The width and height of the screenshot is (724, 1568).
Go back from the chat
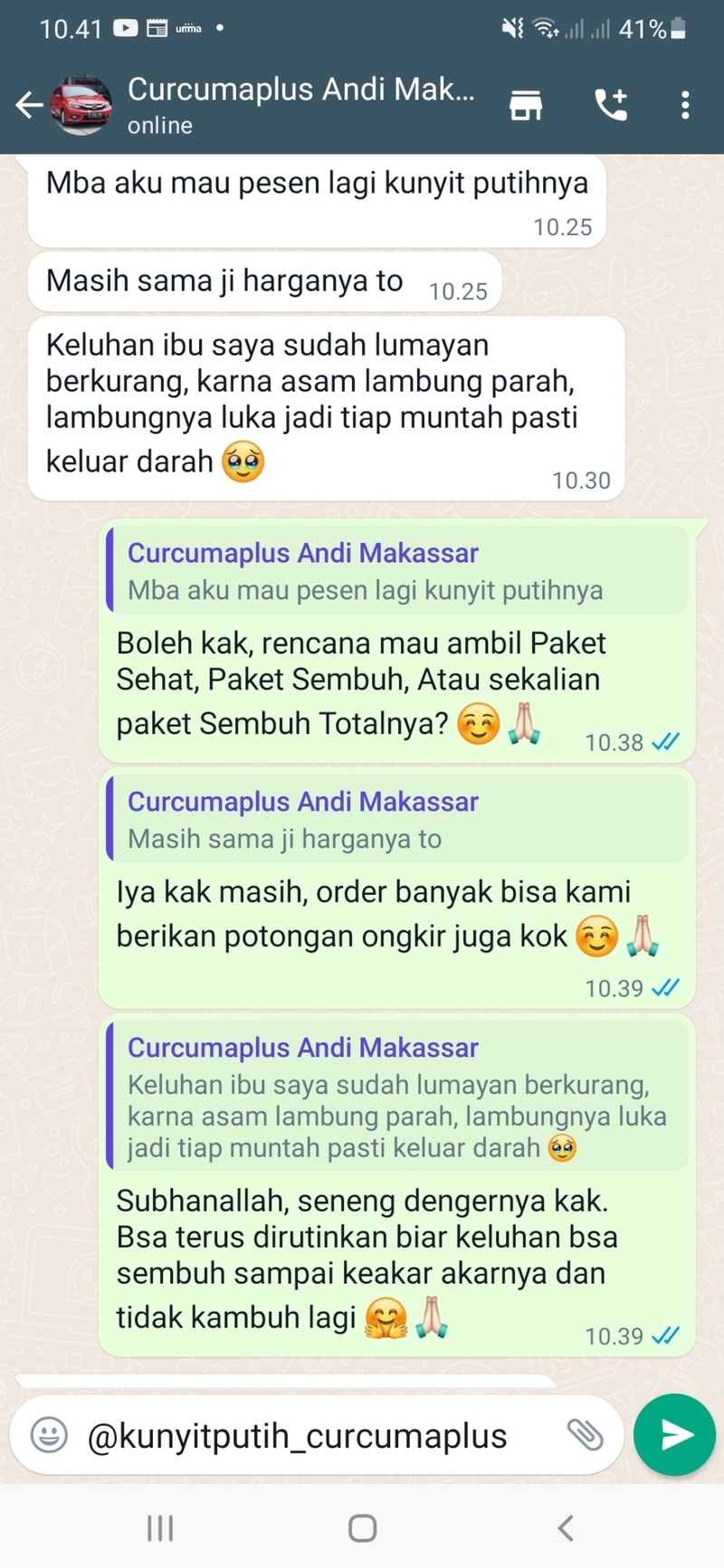(x=29, y=106)
